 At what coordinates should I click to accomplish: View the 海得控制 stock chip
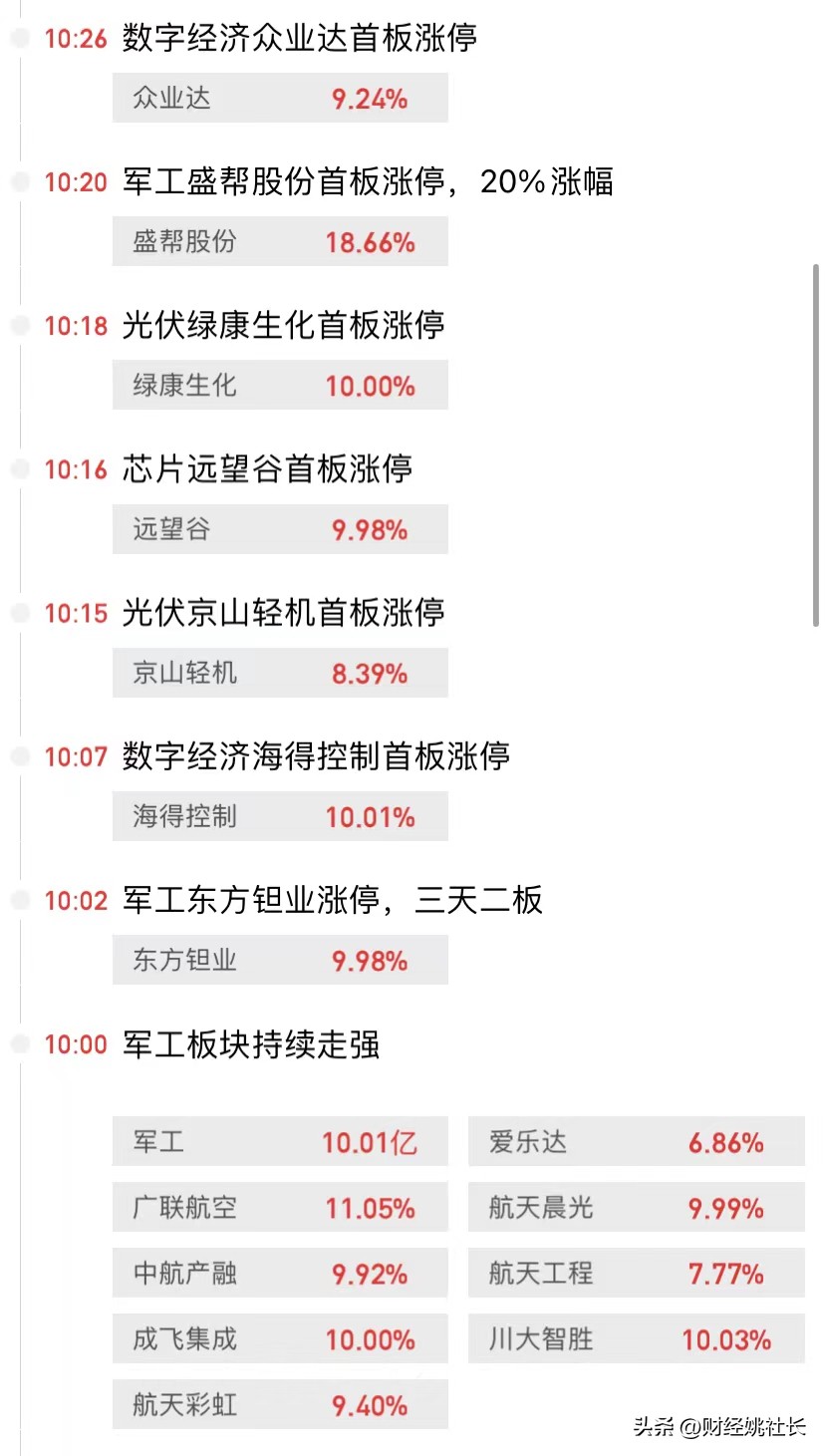[280, 816]
